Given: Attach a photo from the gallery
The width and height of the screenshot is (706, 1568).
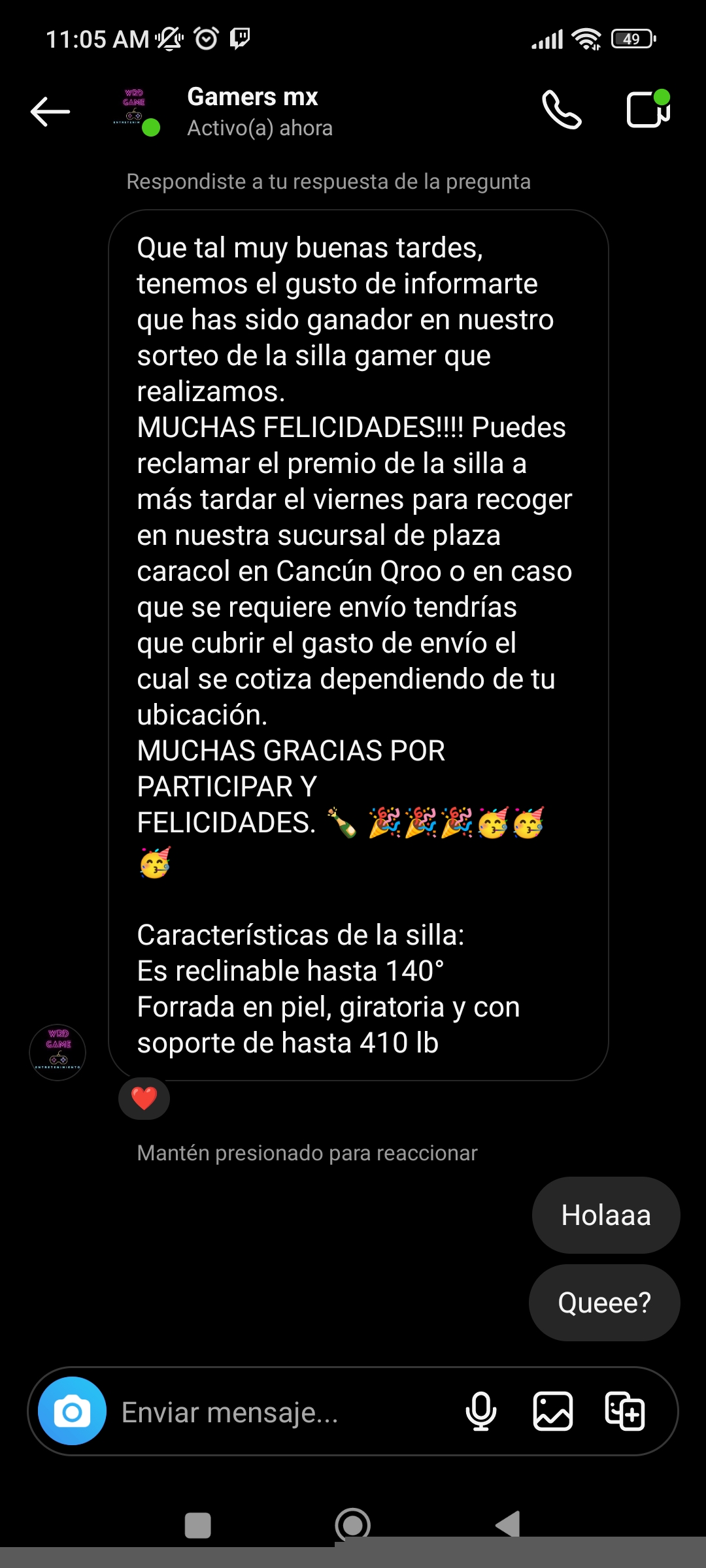Looking at the screenshot, I should click(553, 1411).
